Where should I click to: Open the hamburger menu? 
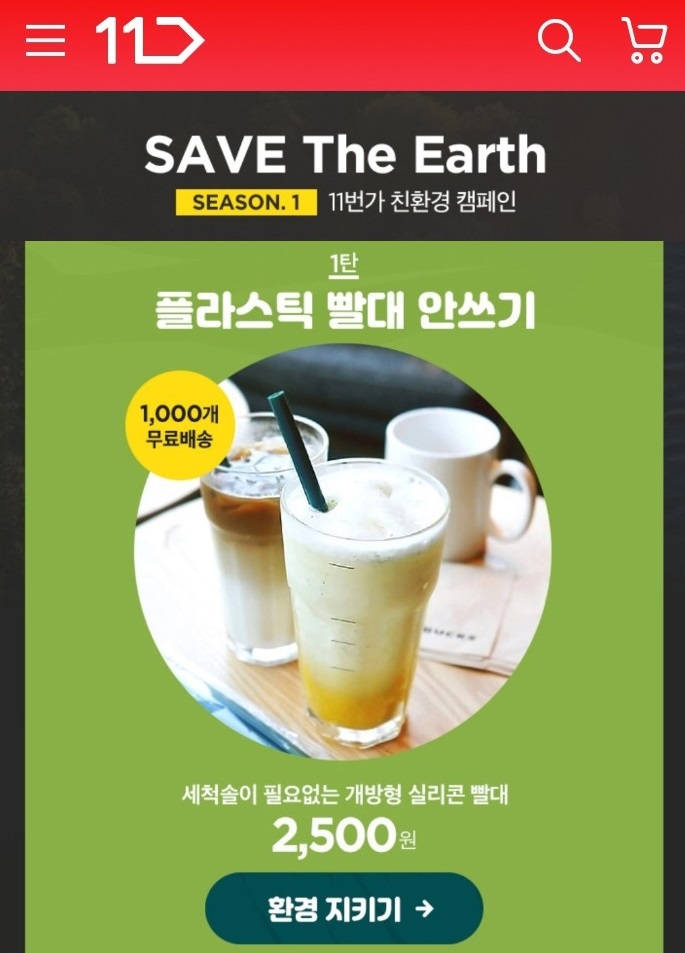45,41
